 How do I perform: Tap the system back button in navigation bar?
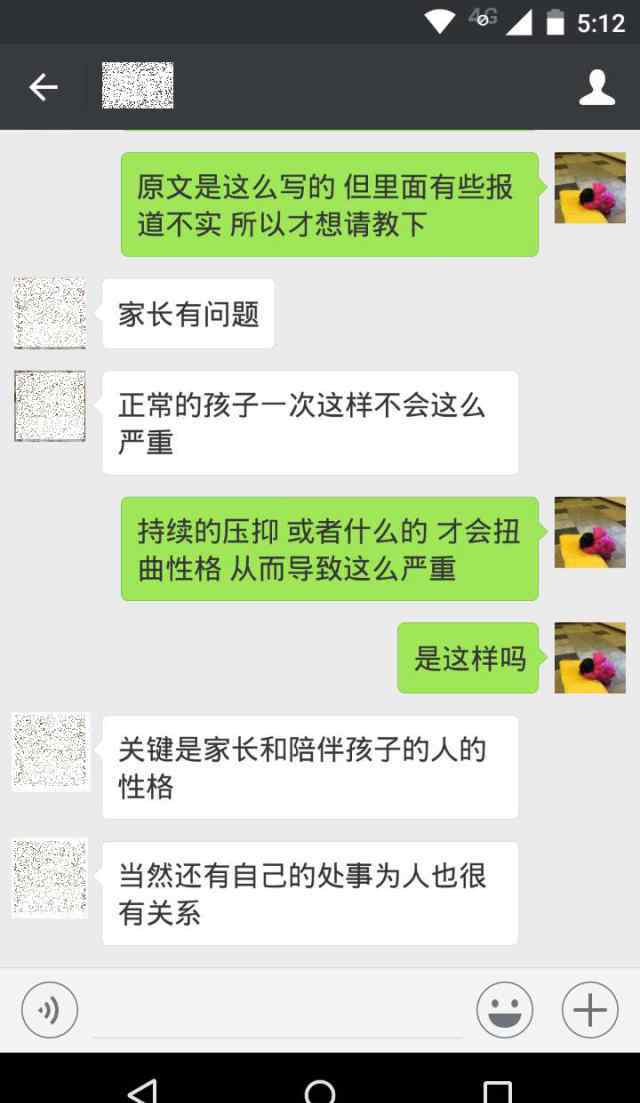(143, 1090)
